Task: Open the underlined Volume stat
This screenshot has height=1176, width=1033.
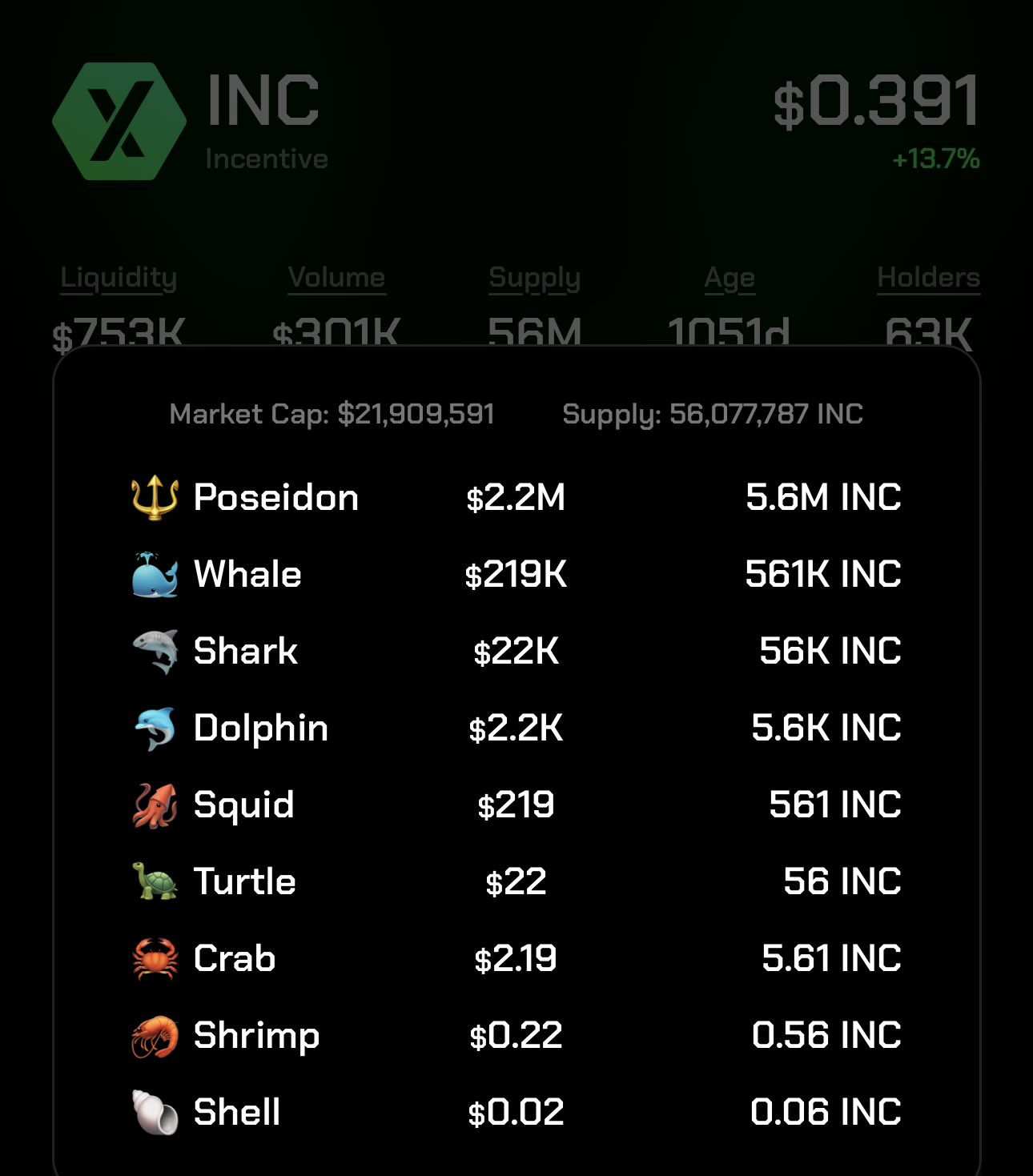Action: (336, 278)
